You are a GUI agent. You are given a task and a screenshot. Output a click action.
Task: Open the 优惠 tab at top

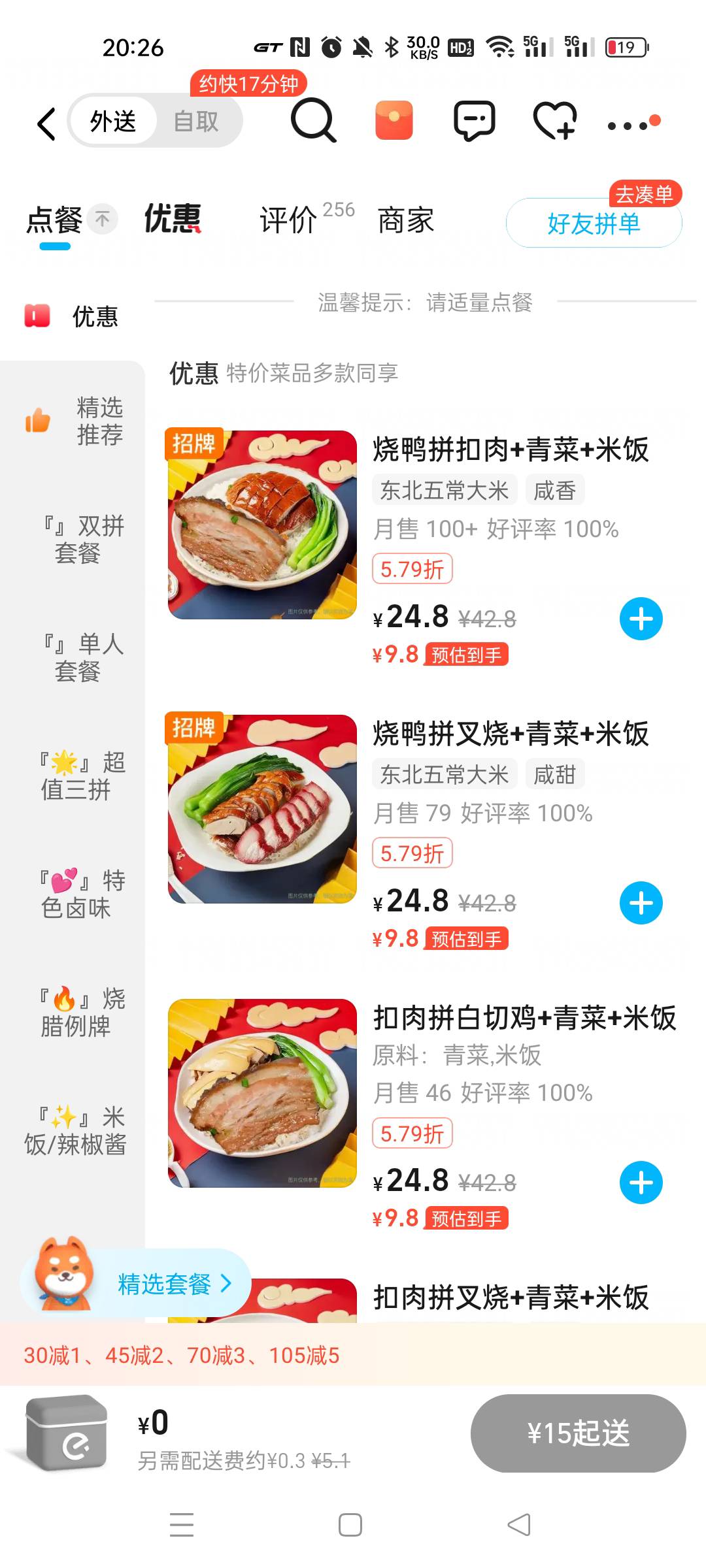pyautogui.click(x=173, y=219)
